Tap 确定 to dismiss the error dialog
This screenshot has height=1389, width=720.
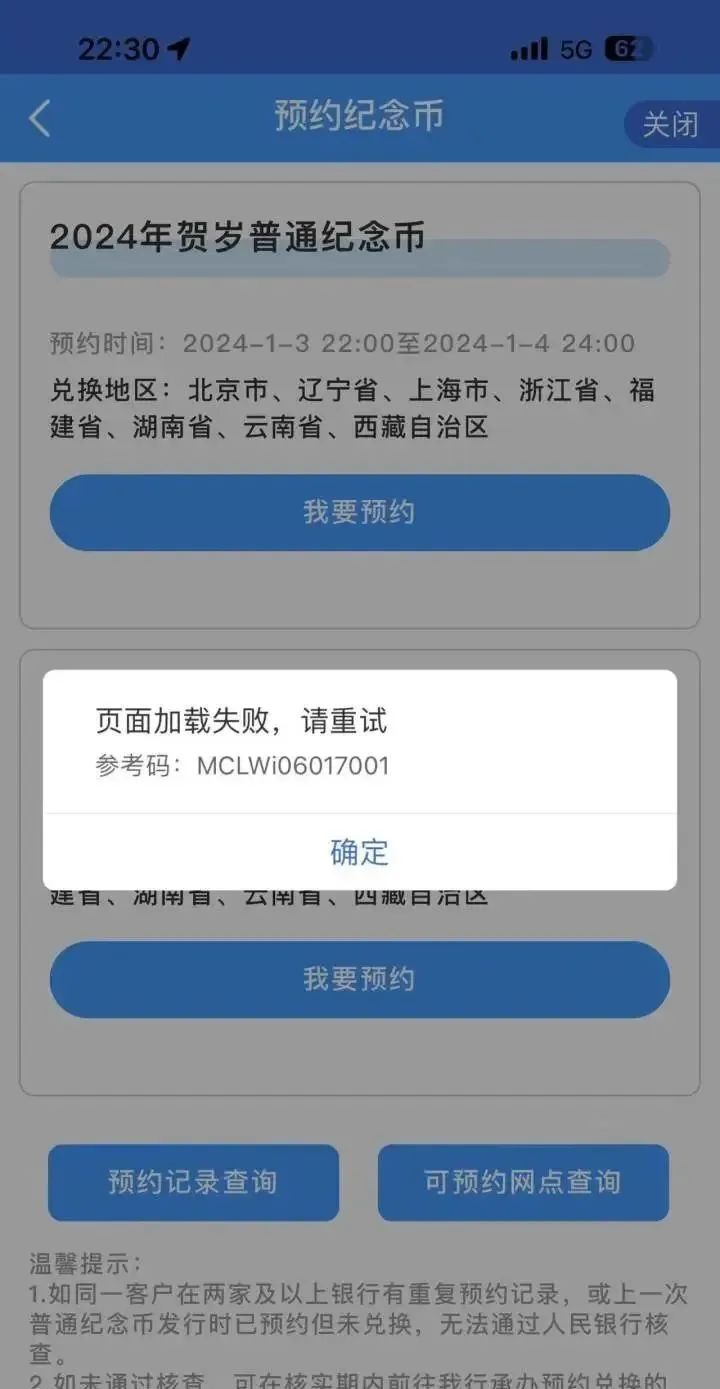359,852
